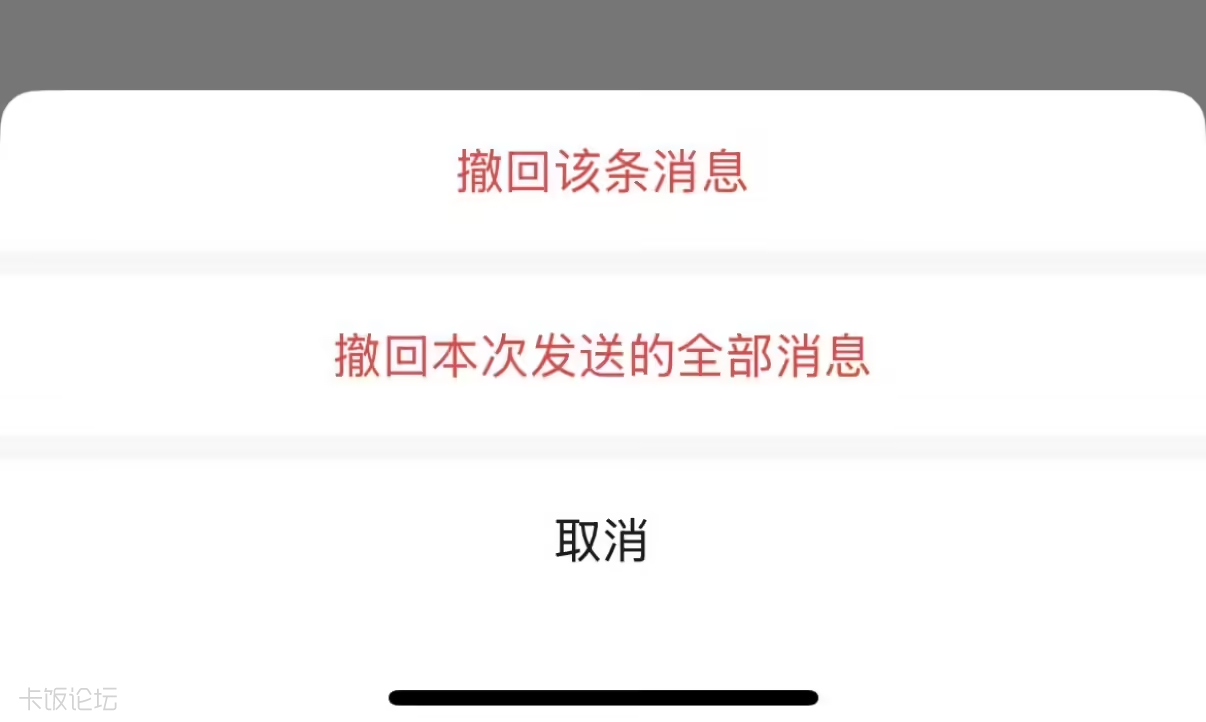This screenshot has height=722, width=1206.
Task: Dismiss the sheet with 取消
Action: tap(602, 540)
